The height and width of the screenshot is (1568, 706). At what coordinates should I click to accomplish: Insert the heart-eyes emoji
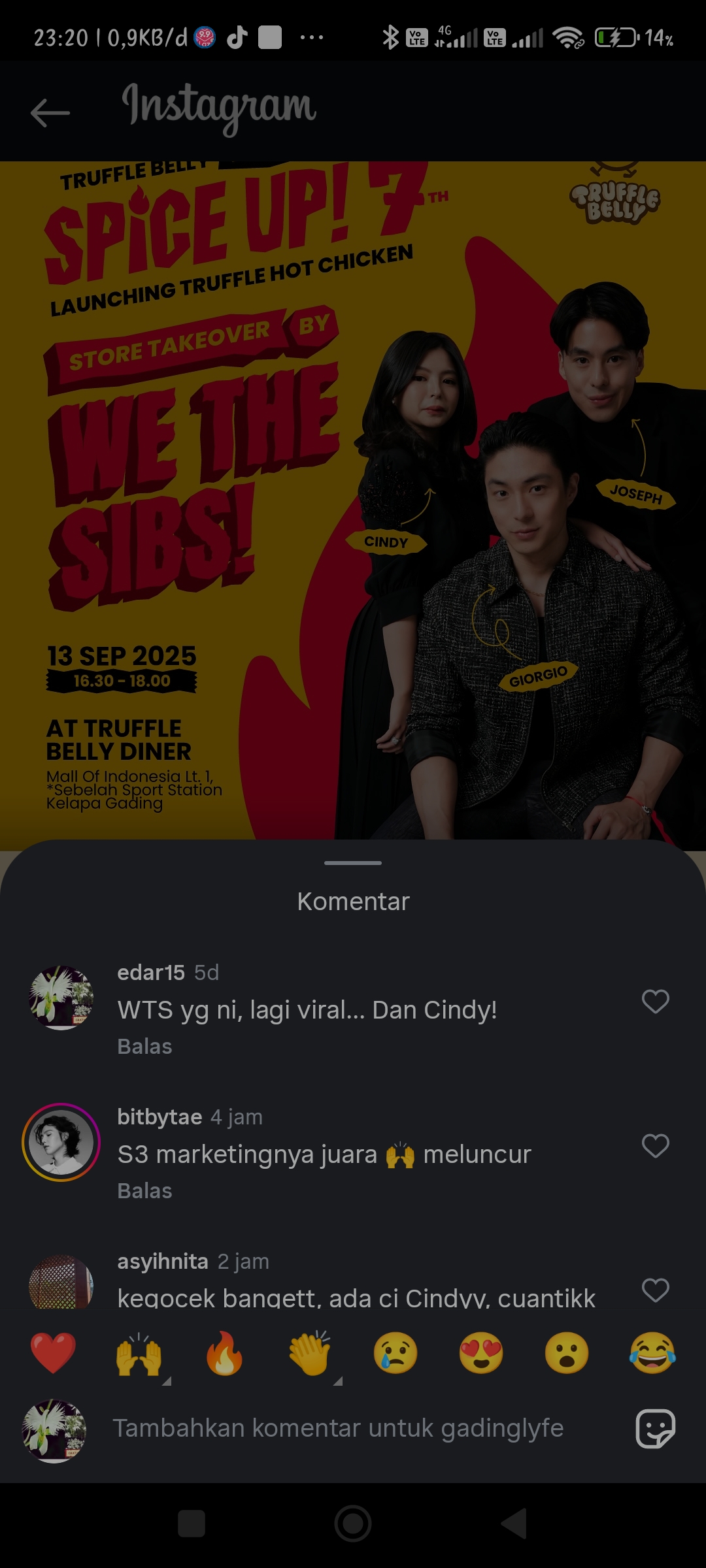(x=481, y=1353)
